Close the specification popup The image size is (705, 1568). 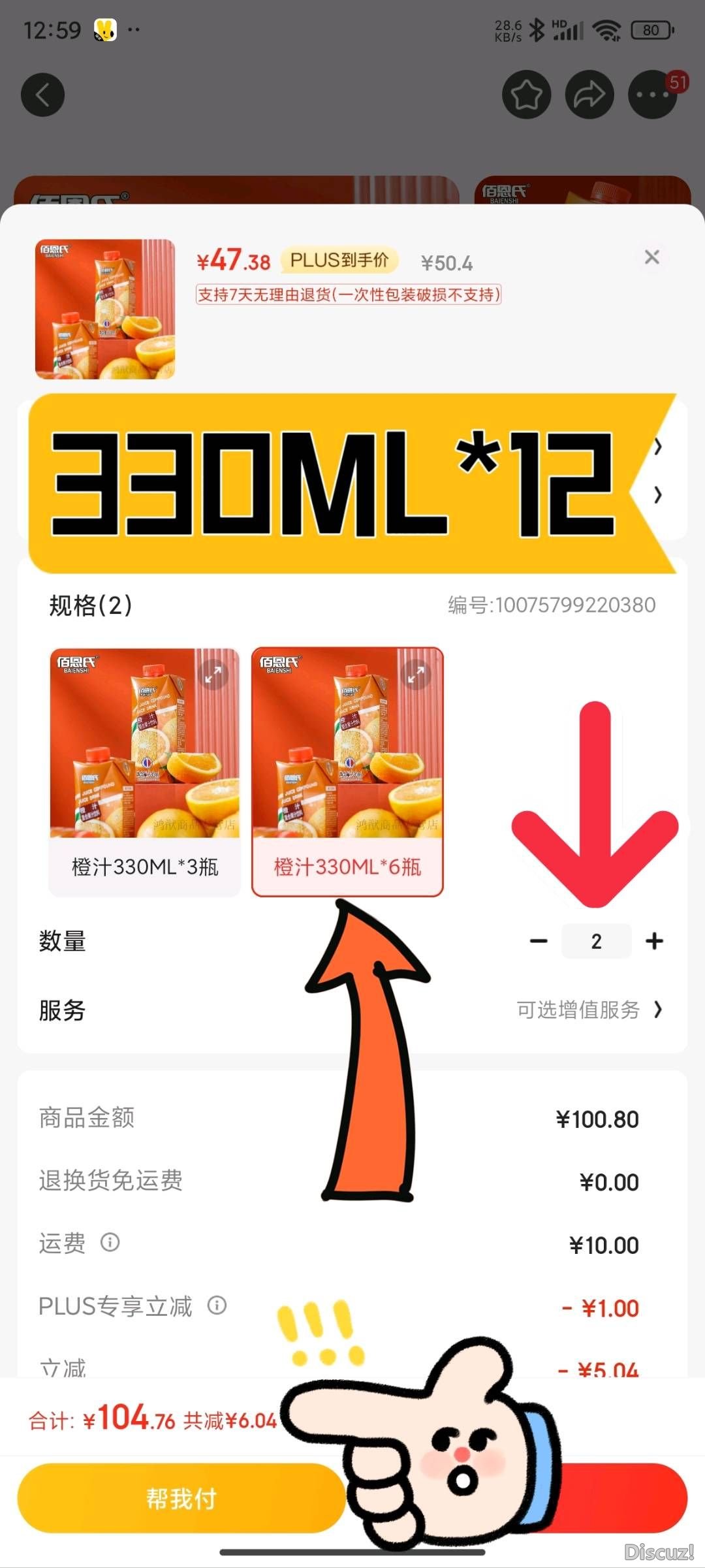click(651, 257)
